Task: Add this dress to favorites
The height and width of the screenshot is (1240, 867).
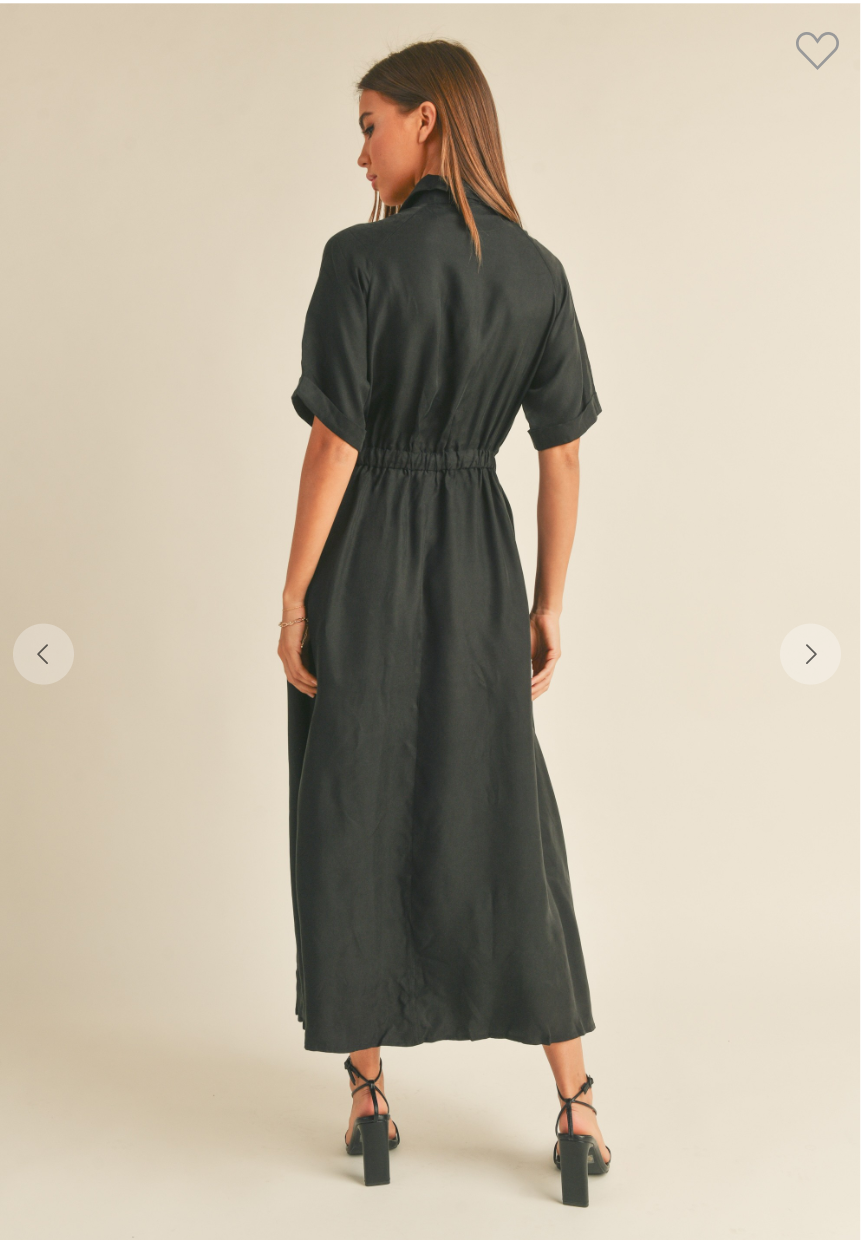Action: [x=817, y=49]
